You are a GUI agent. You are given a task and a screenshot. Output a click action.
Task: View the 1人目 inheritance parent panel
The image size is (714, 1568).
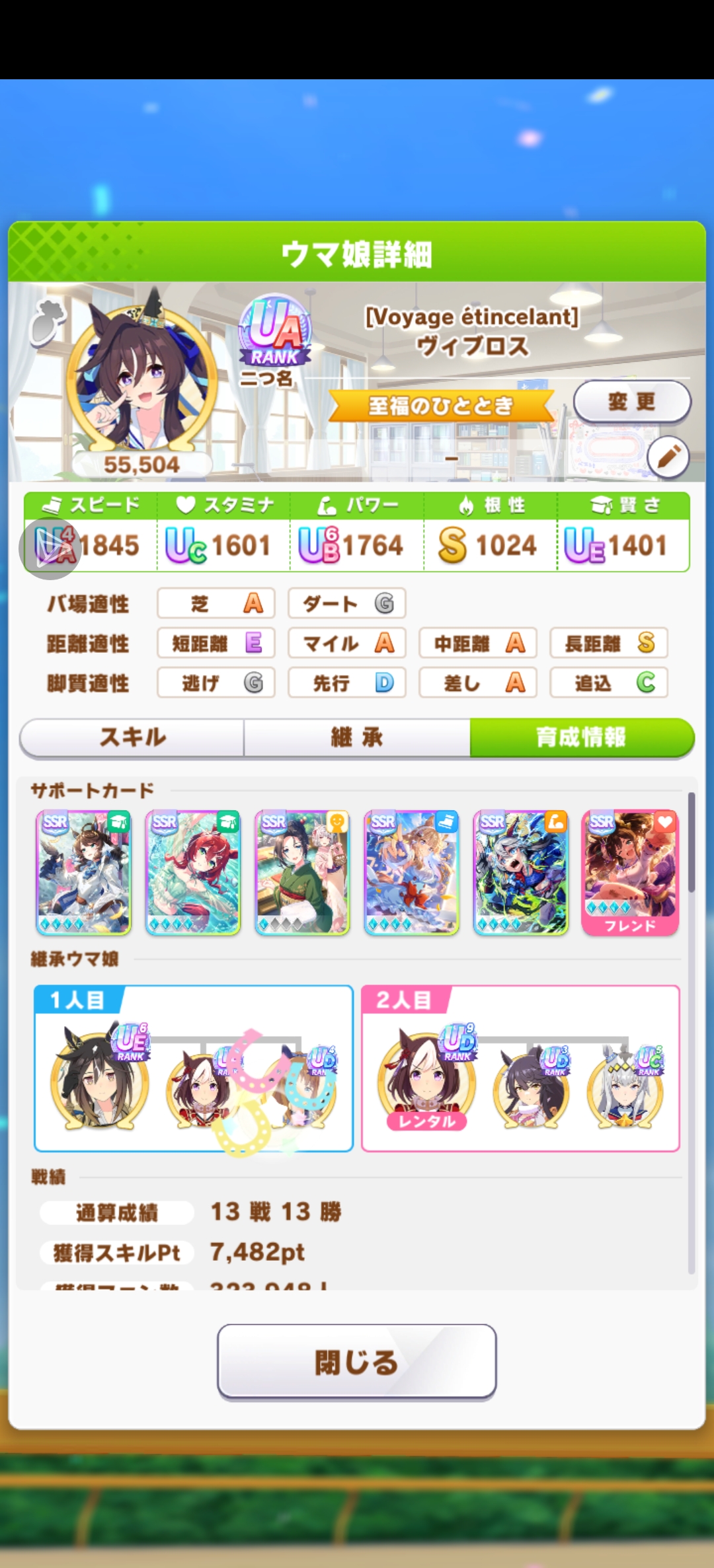tap(193, 1068)
